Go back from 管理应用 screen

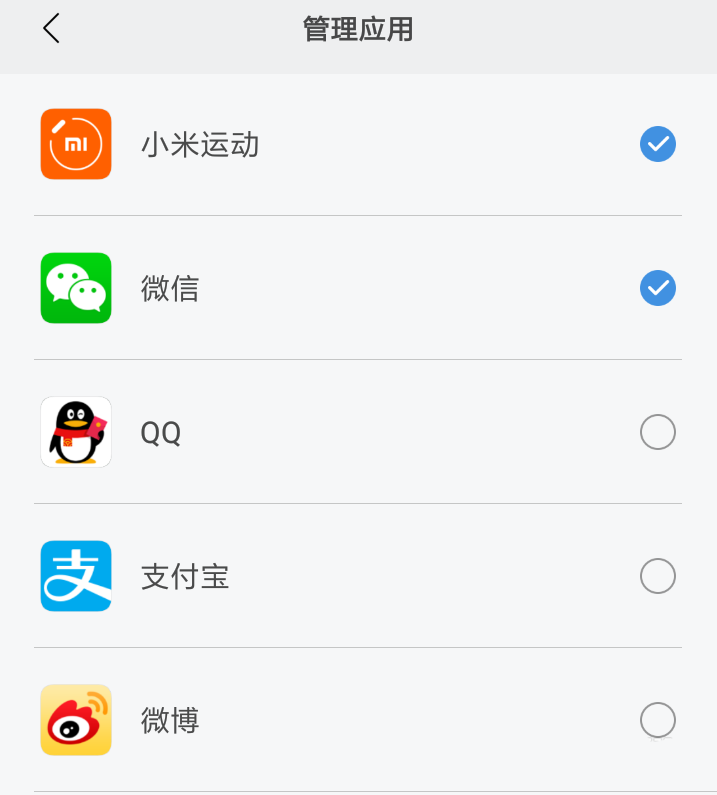pyautogui.click(x=52, y=29)
